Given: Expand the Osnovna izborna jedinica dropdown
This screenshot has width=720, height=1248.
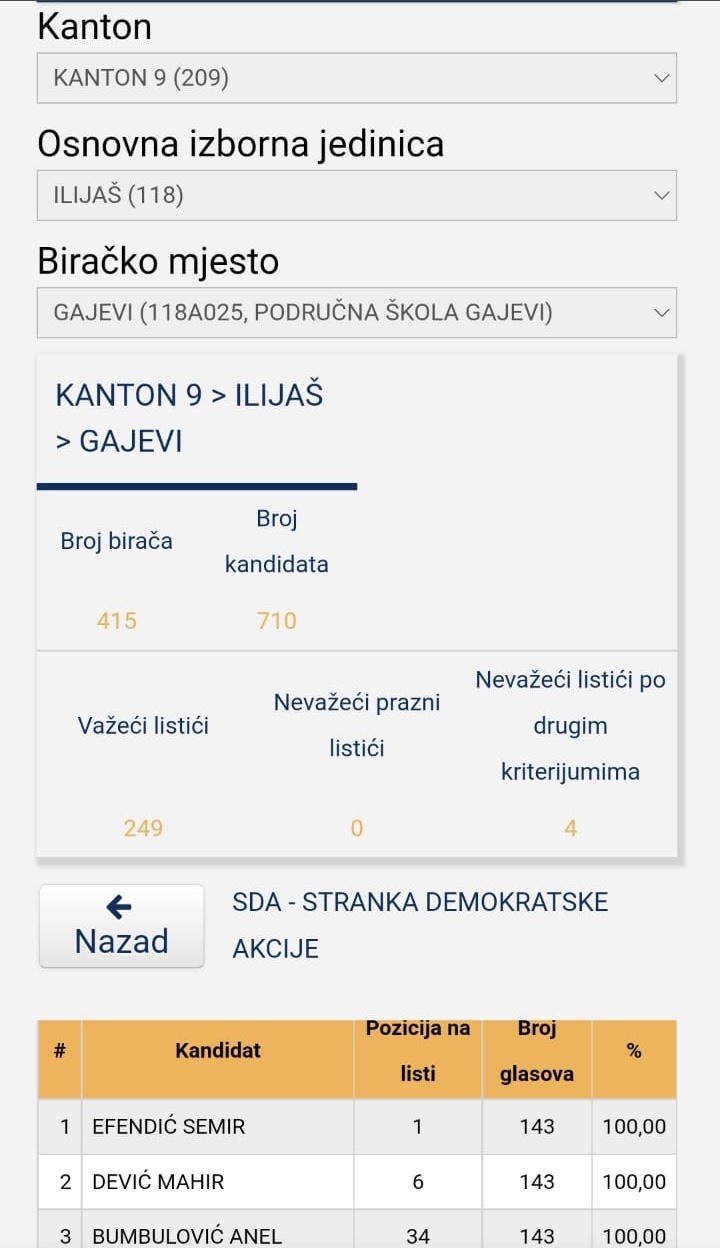Looking at the screenshot, I should tap(356, 195).
